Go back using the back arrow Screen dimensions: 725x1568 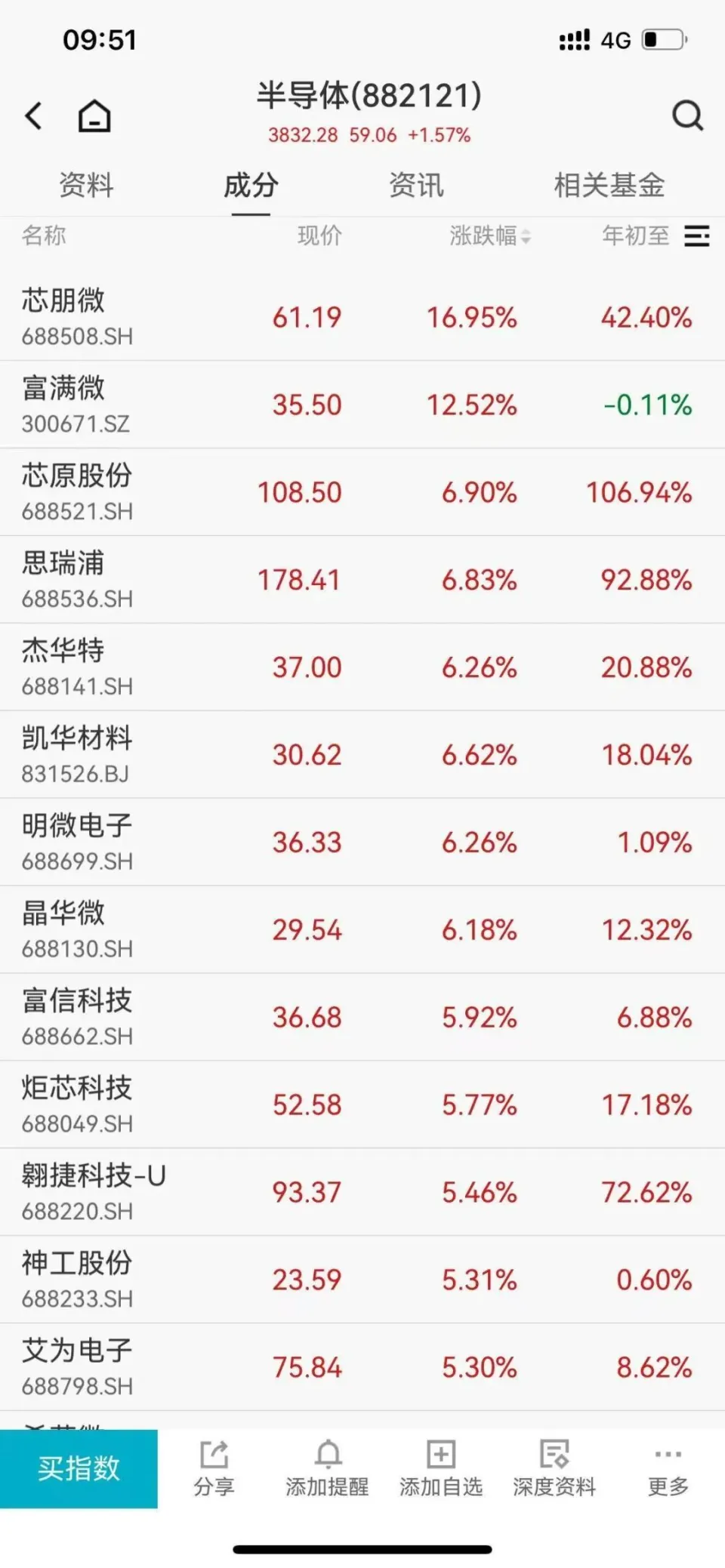point(33,116)
